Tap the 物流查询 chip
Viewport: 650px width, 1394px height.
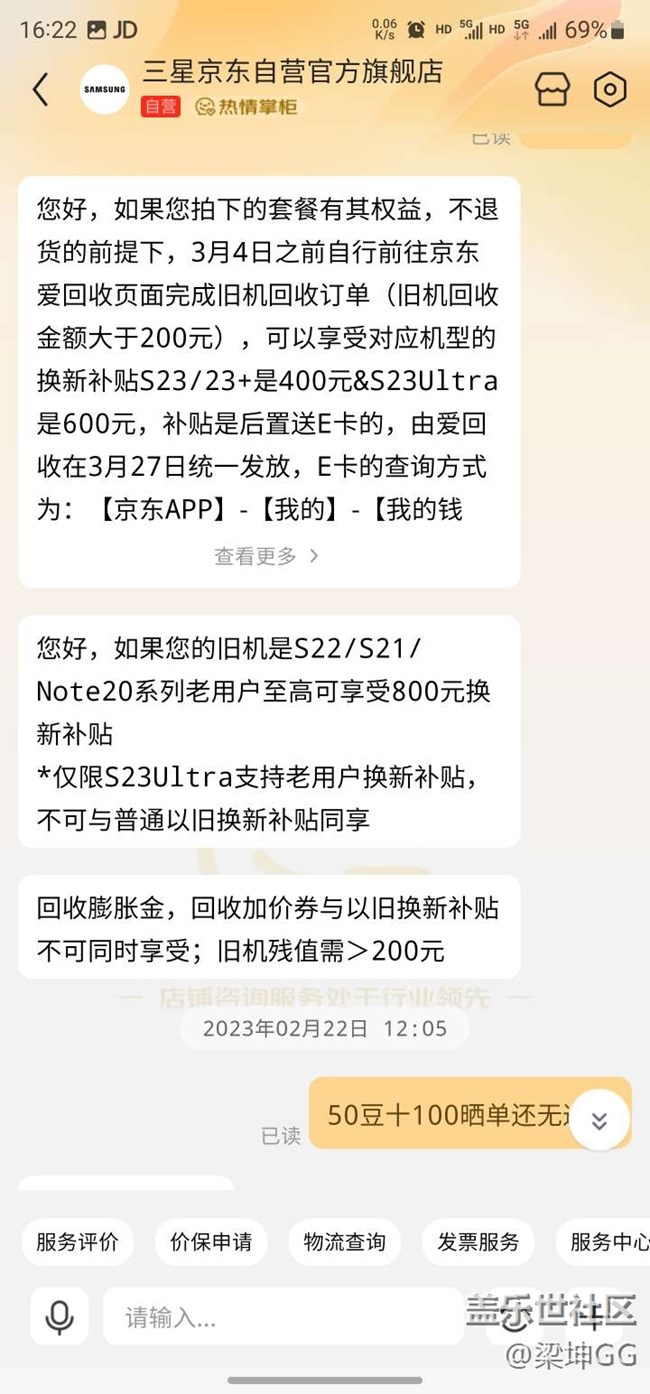(x=345, y=1242)
